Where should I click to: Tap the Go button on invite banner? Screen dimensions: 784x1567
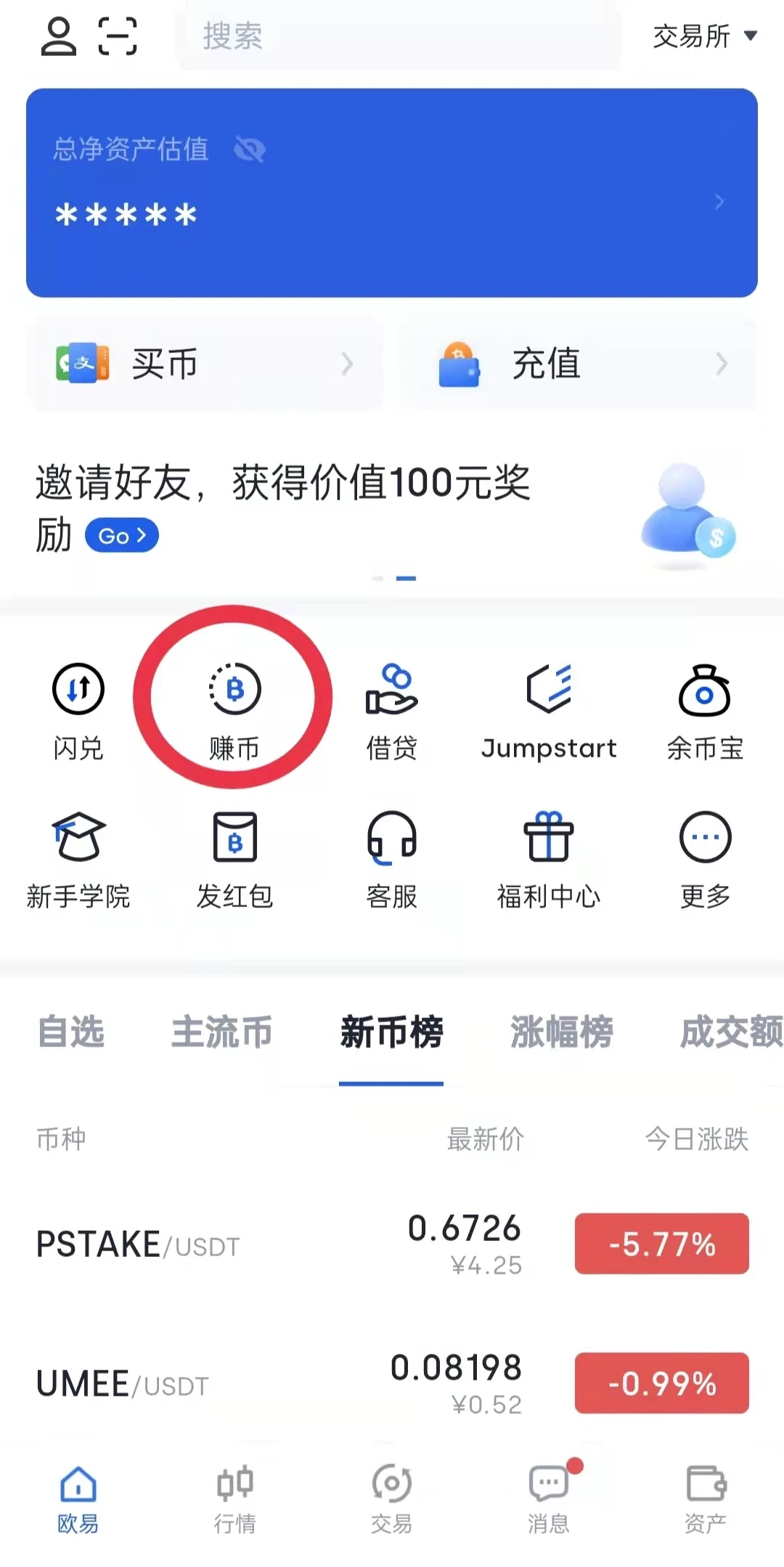[122, 536]
